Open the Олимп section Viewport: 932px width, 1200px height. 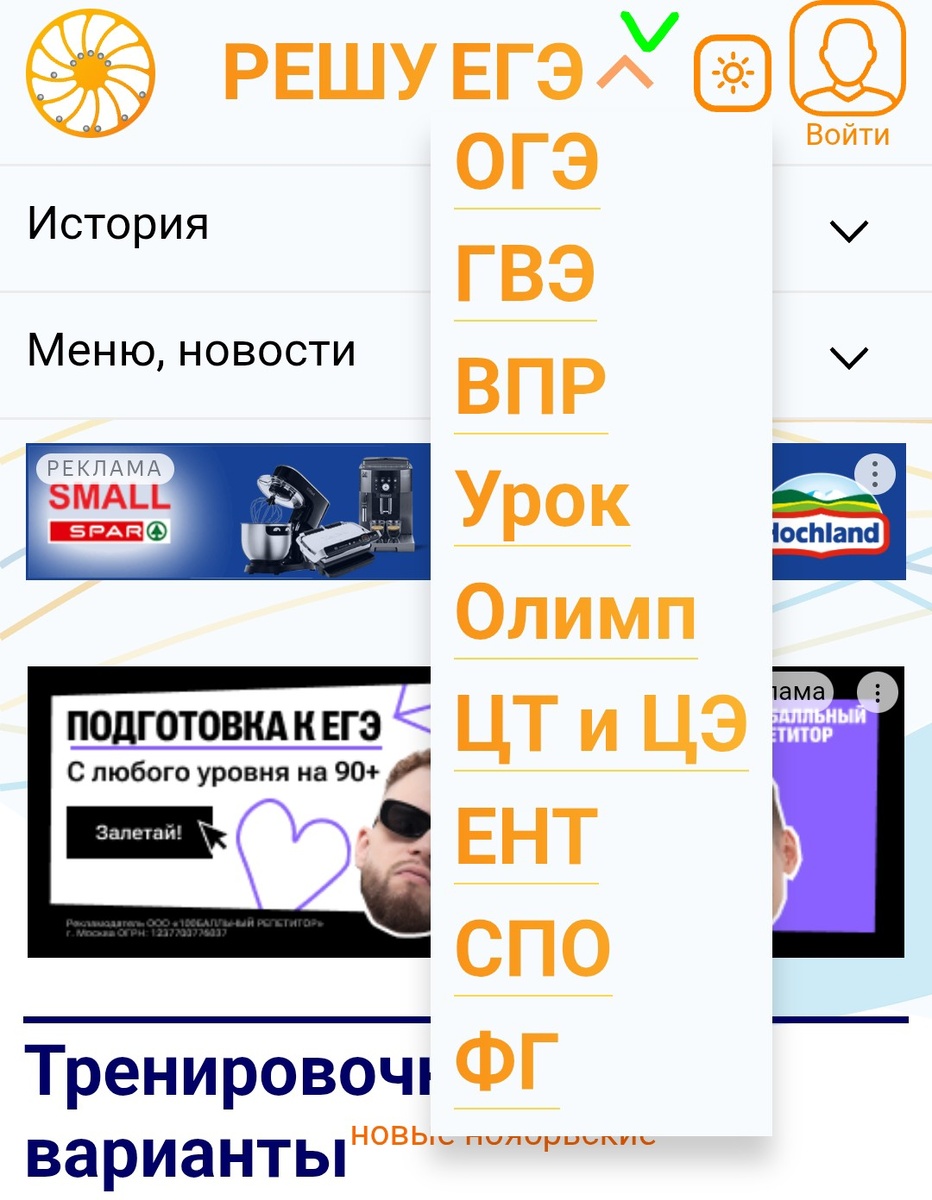[x=575, y=613]
